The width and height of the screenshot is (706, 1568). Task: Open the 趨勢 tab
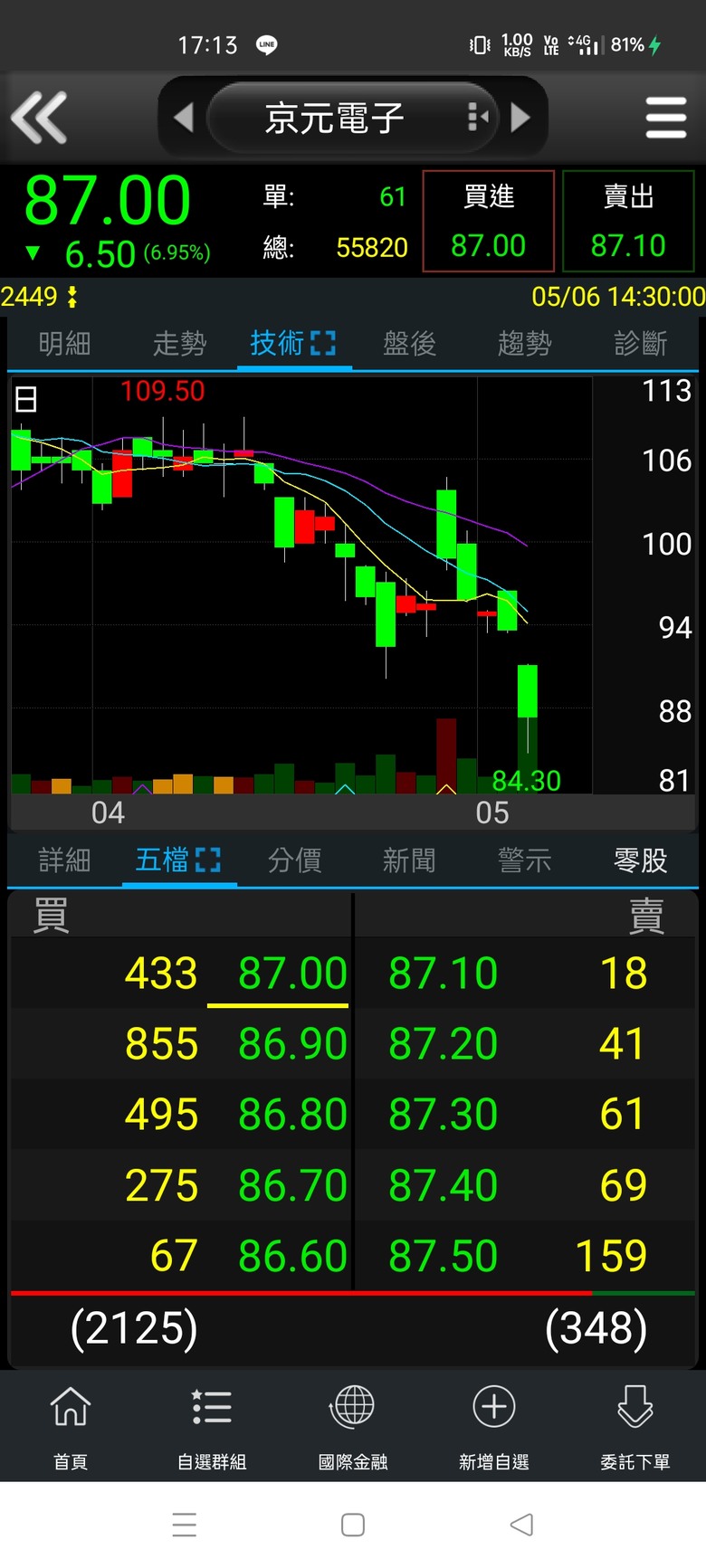coord(524,344)
